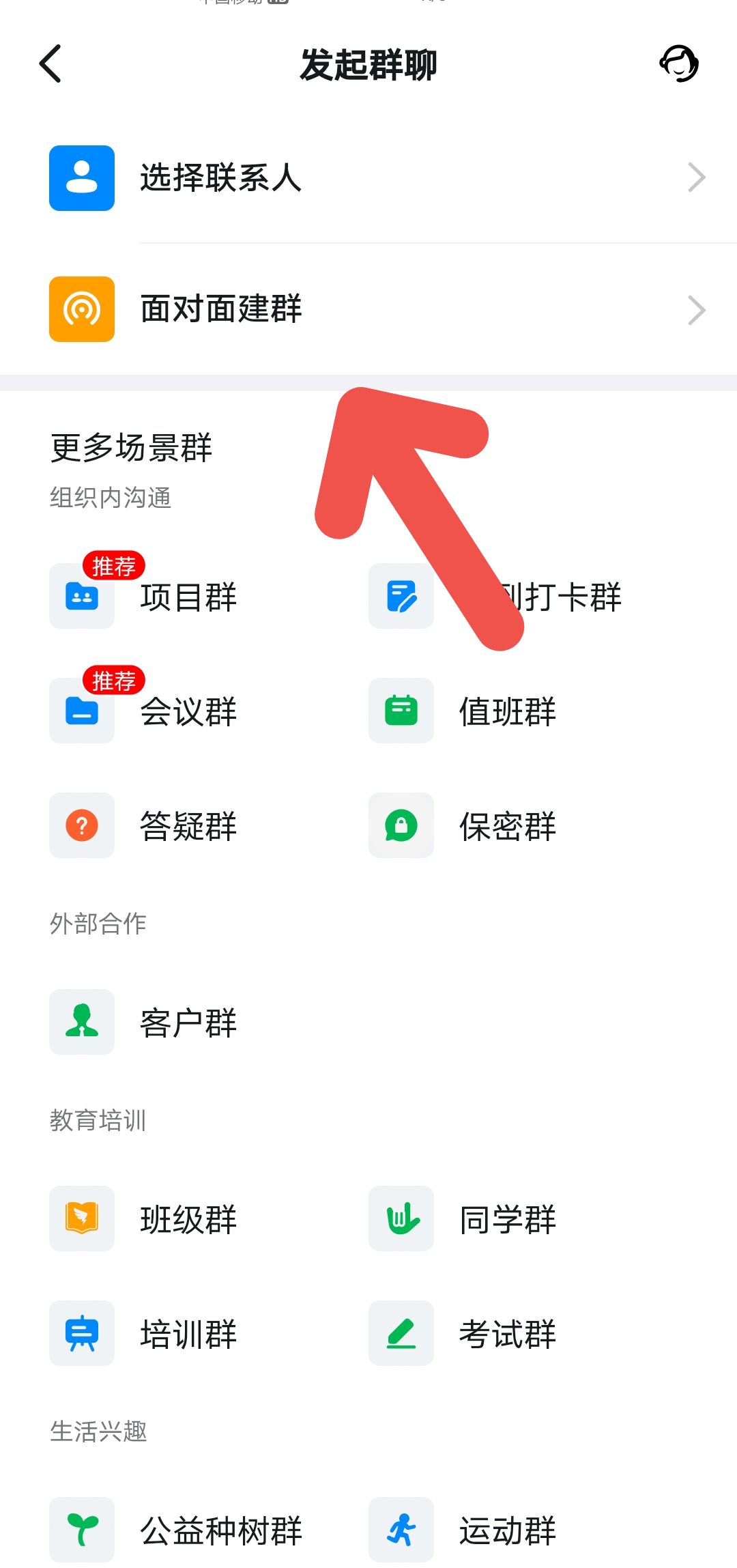
Task: Open the 考试群 exam group icon
Action: [401, 1335]
